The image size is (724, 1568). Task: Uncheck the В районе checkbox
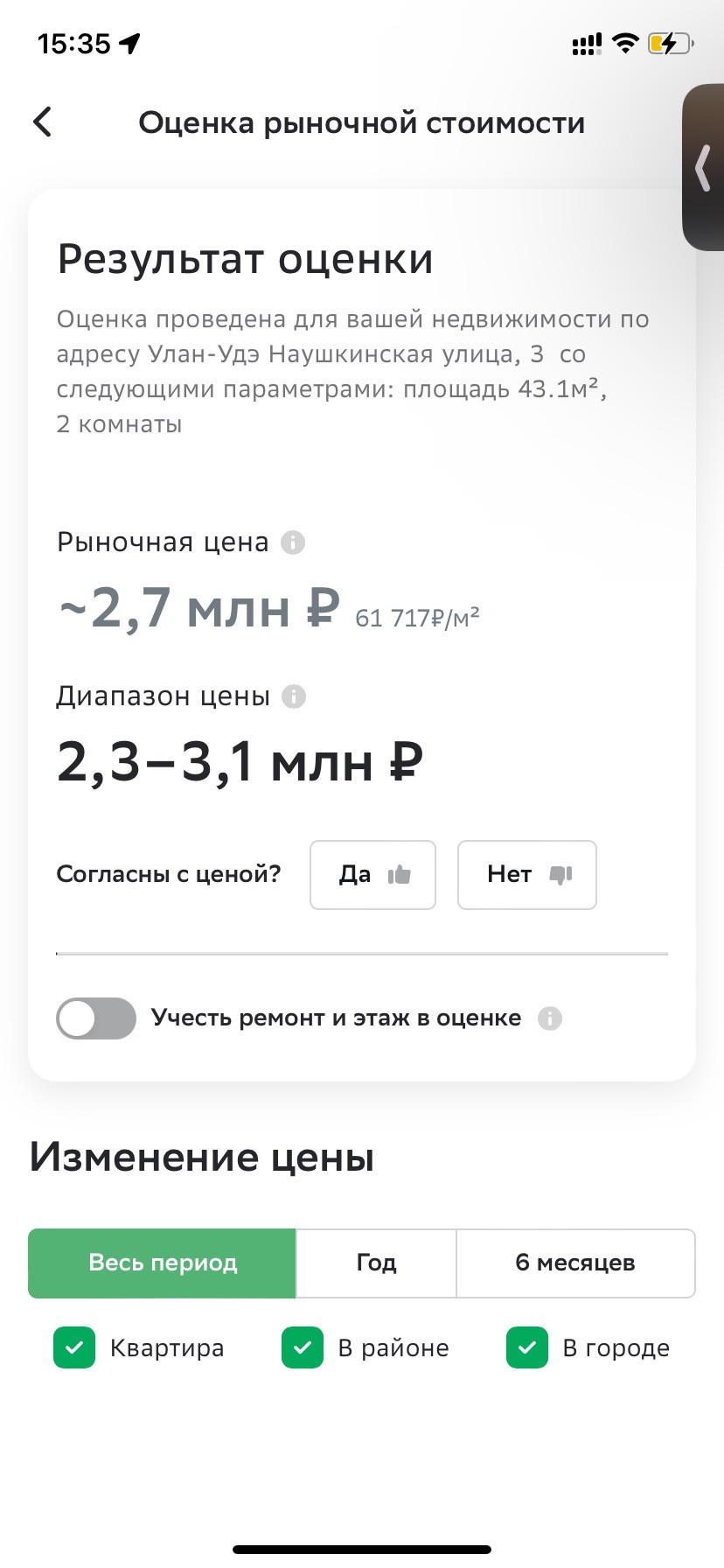coord(303,1347)
